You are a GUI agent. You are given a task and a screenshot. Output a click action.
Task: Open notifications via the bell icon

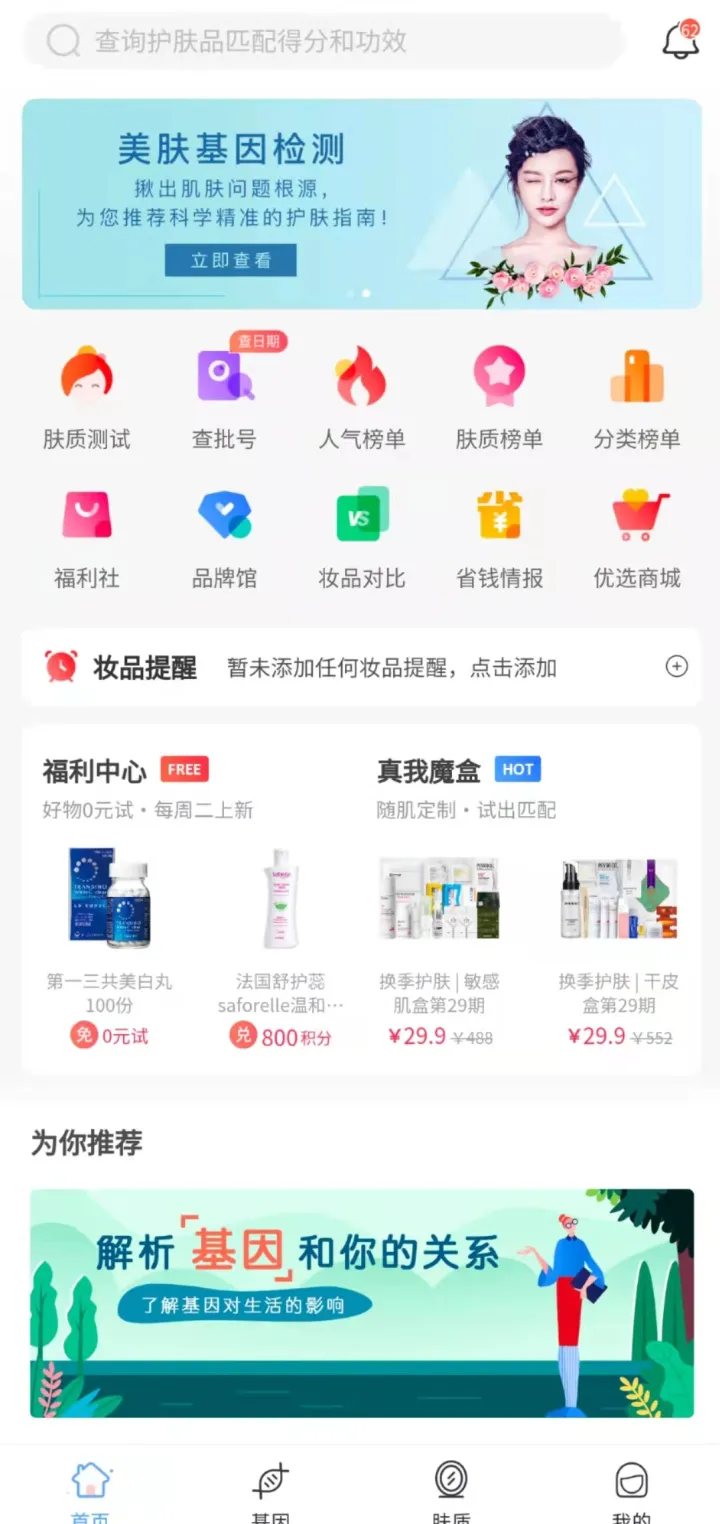tap(679, 41)
